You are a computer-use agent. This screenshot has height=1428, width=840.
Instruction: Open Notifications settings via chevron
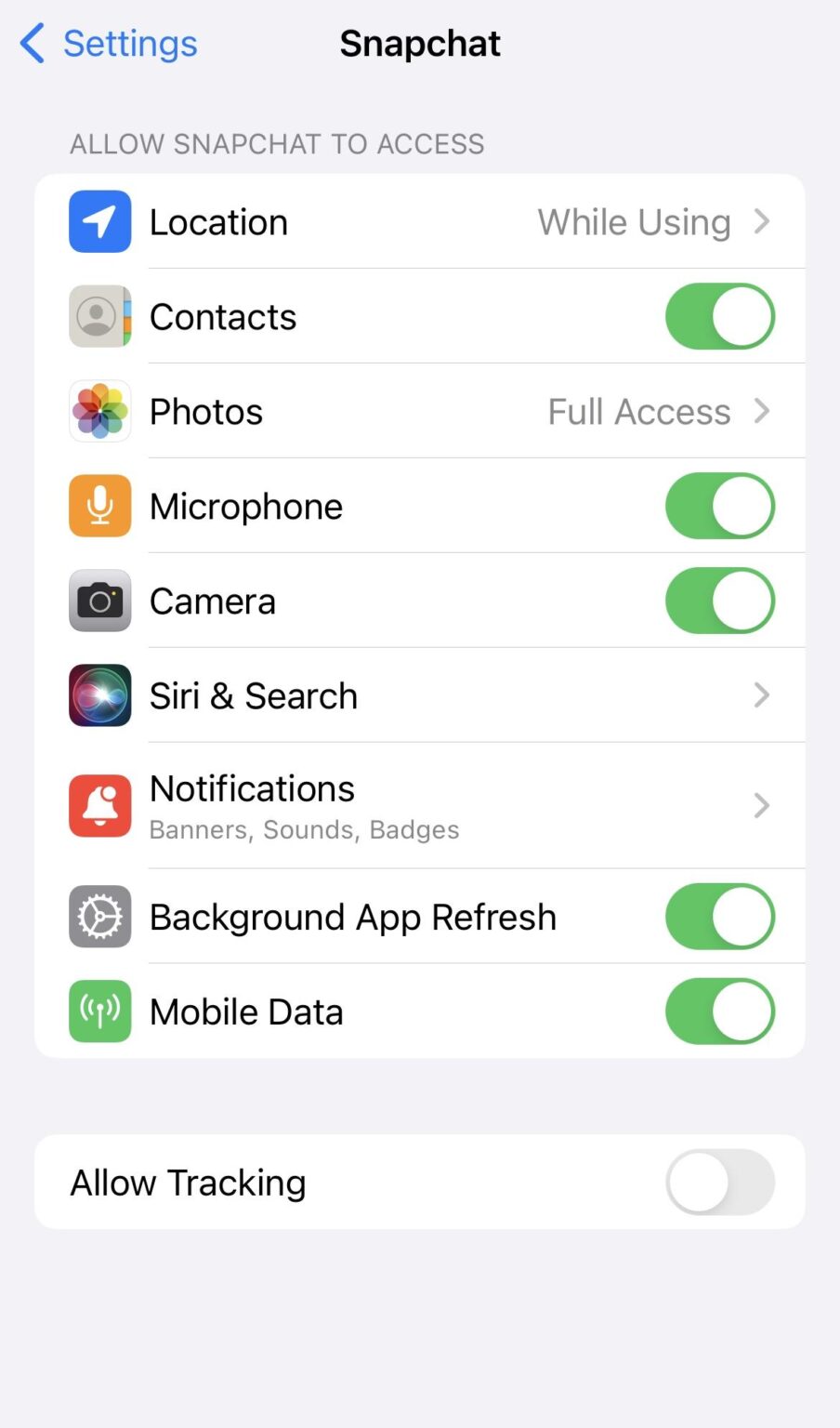762,805
